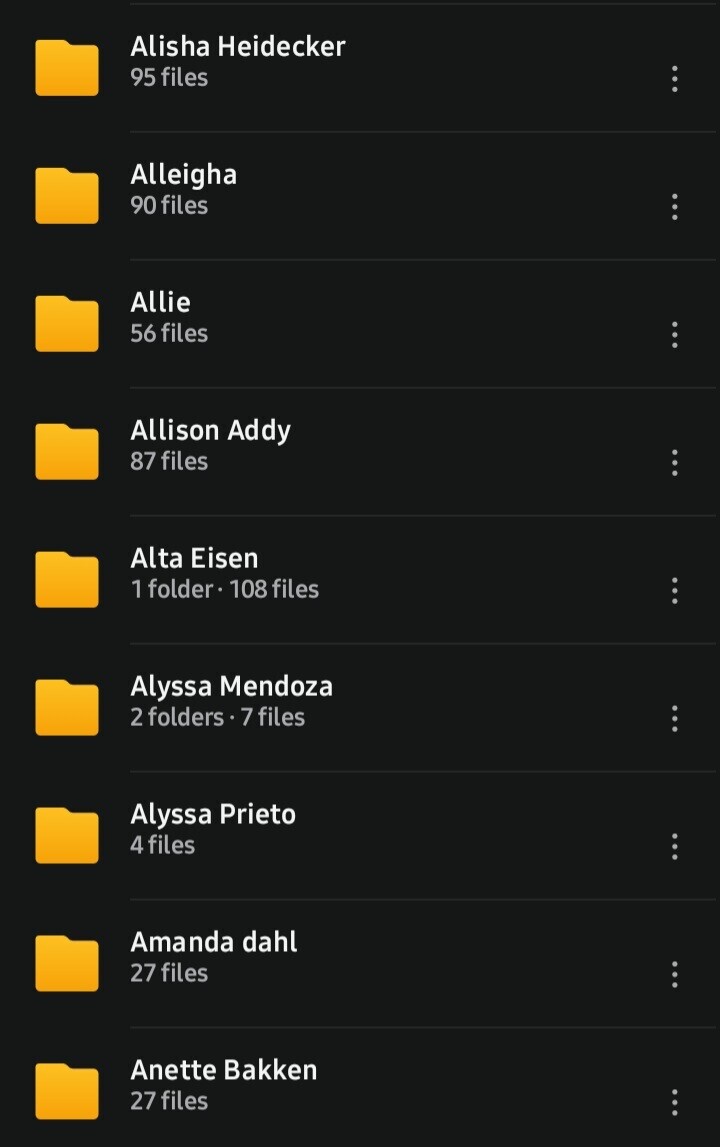
Task: Open the Allison Addy folder
Action: point(210,445)
